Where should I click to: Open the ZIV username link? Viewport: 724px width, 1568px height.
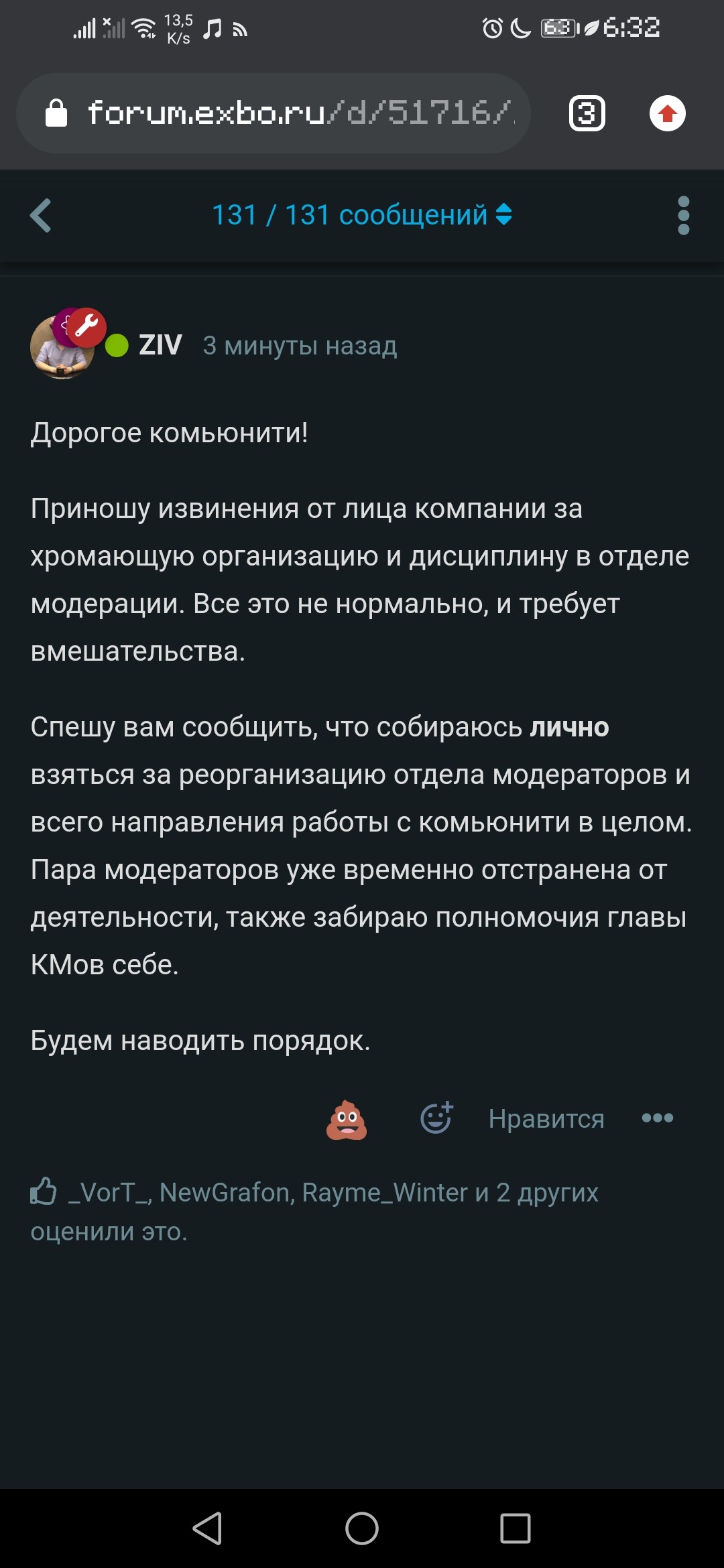(x=160, y=346)
